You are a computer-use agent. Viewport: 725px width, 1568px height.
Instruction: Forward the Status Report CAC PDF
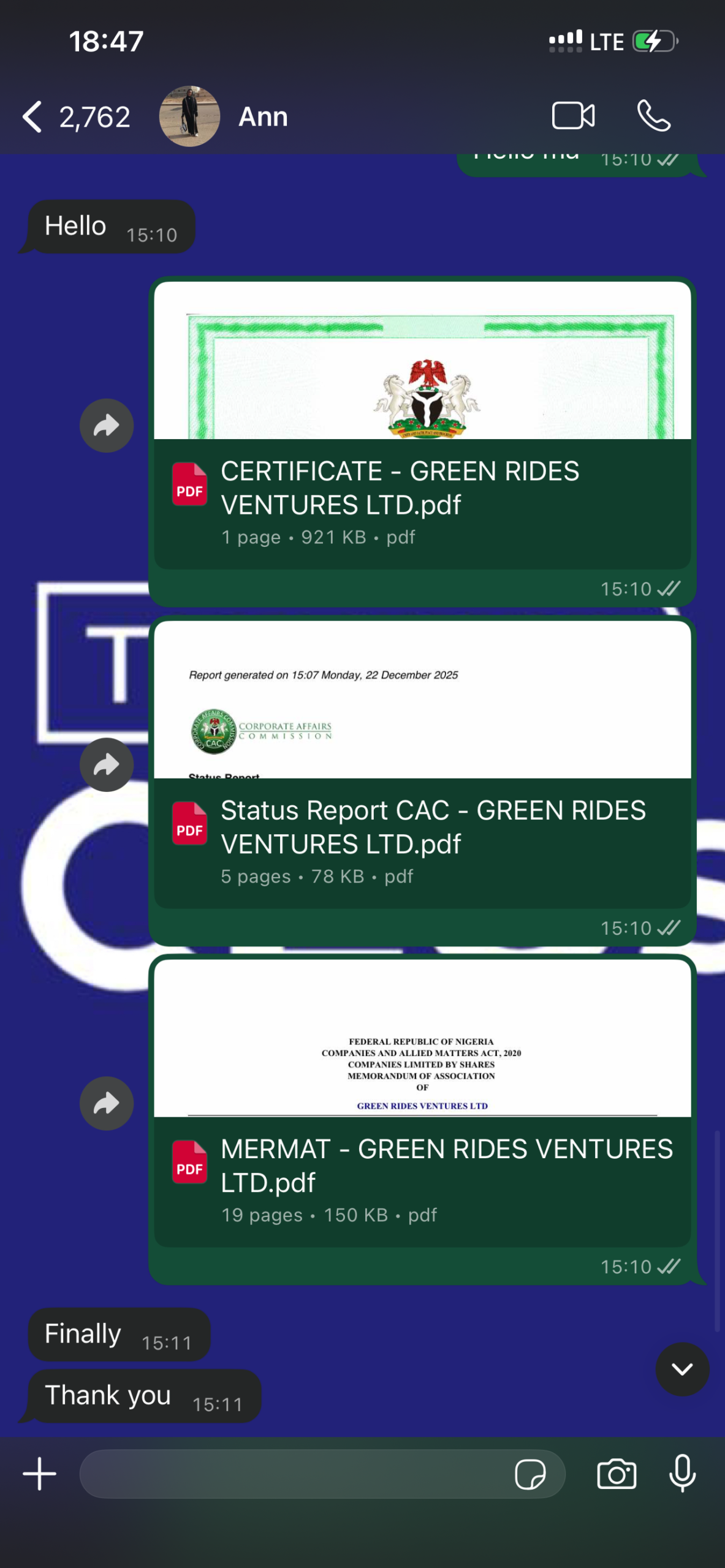(107, 764)
